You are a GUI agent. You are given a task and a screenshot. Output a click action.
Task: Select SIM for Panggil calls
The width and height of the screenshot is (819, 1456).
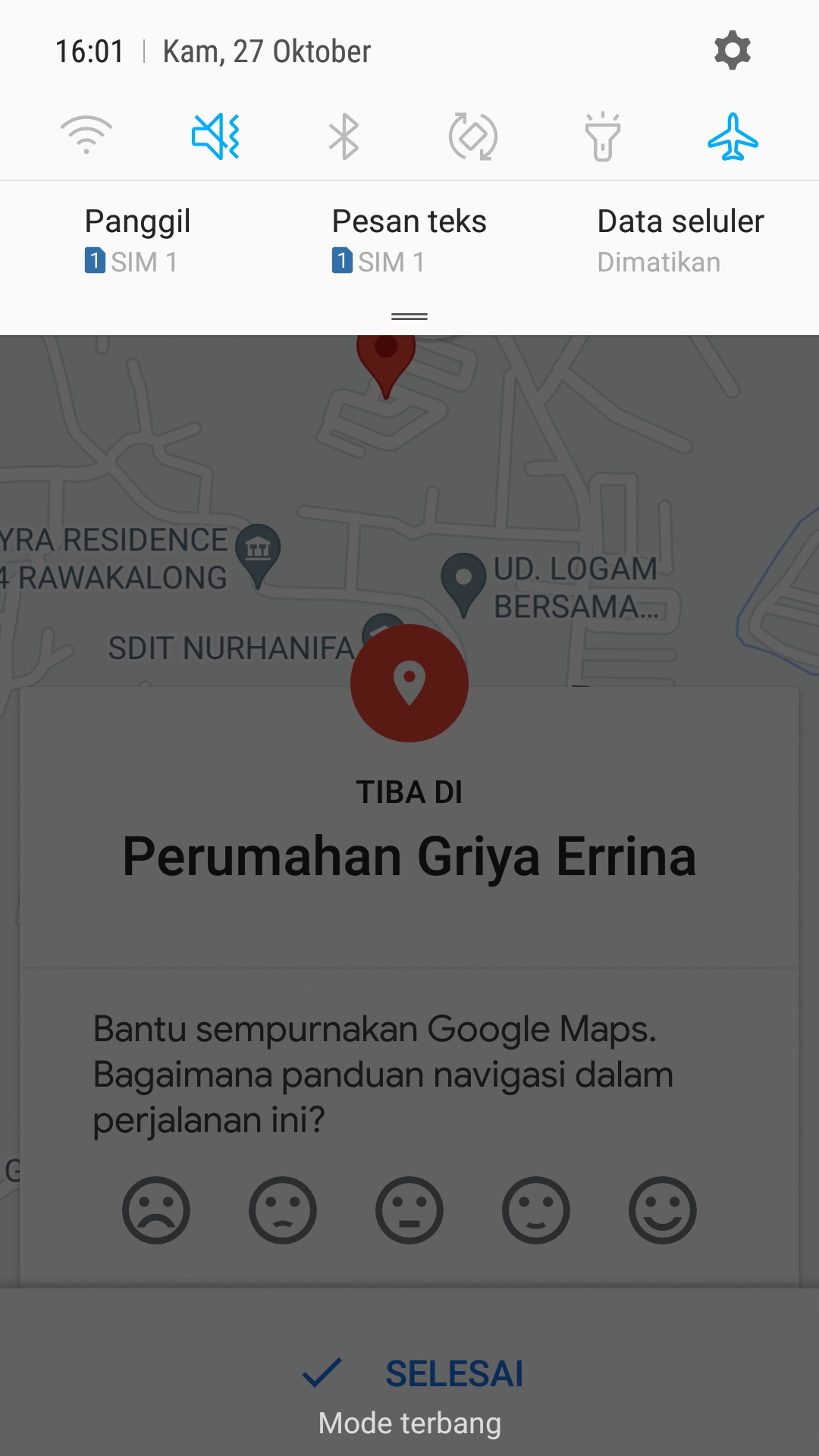[x=137, y=240]
